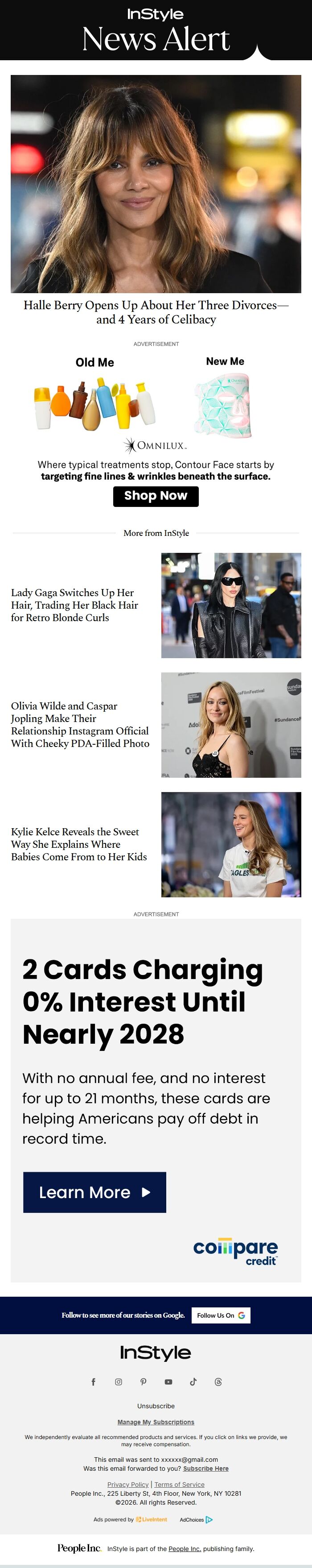The height and width of the screenshot is (1568, 312).
Task: Tap the Unsubscribe link
Action: (156, 1406)
